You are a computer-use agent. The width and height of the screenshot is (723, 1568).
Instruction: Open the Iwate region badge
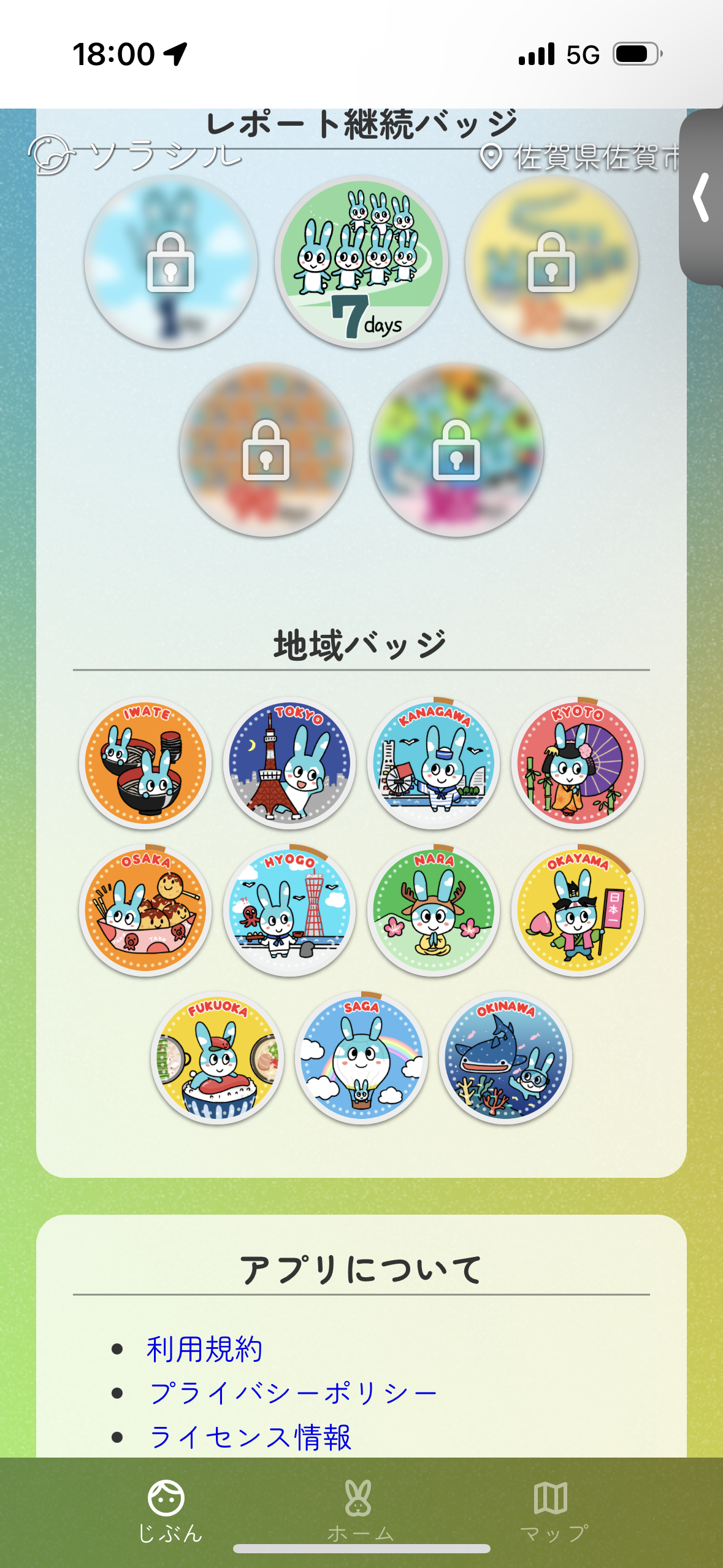[x=145, y=763]
